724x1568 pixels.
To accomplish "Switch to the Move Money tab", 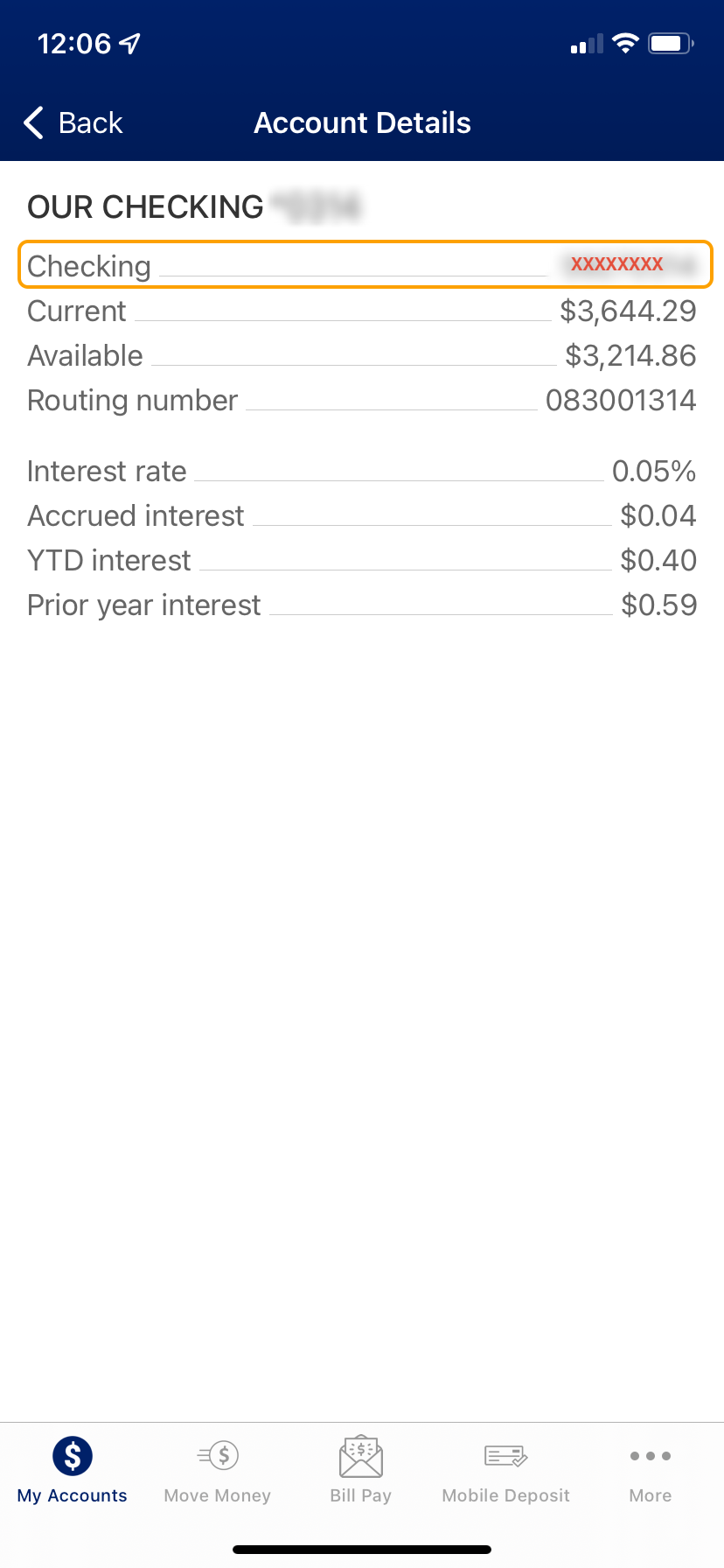I will (218, 1470).
